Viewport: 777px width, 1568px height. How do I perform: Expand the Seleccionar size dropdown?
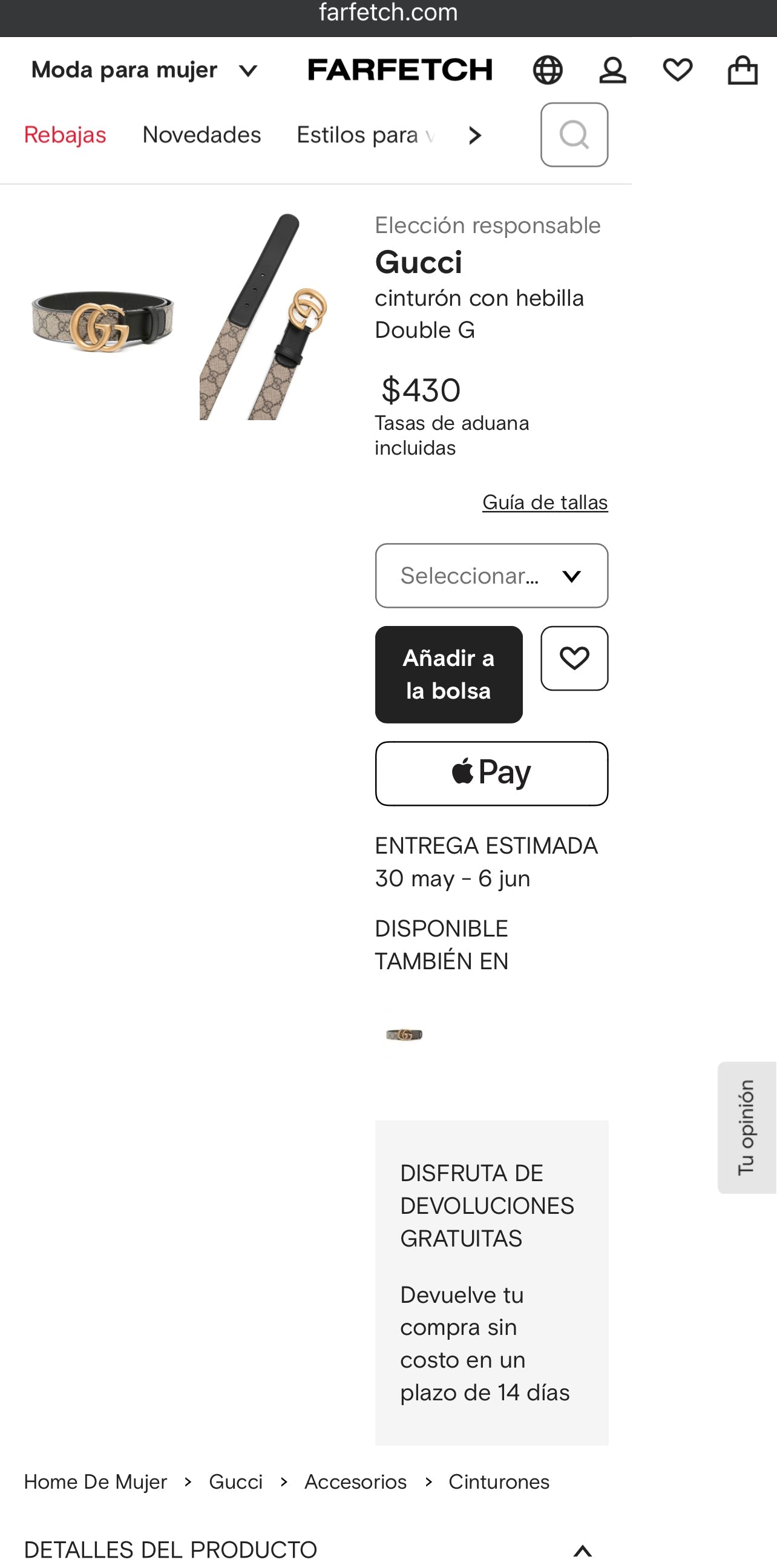point(491,575)
